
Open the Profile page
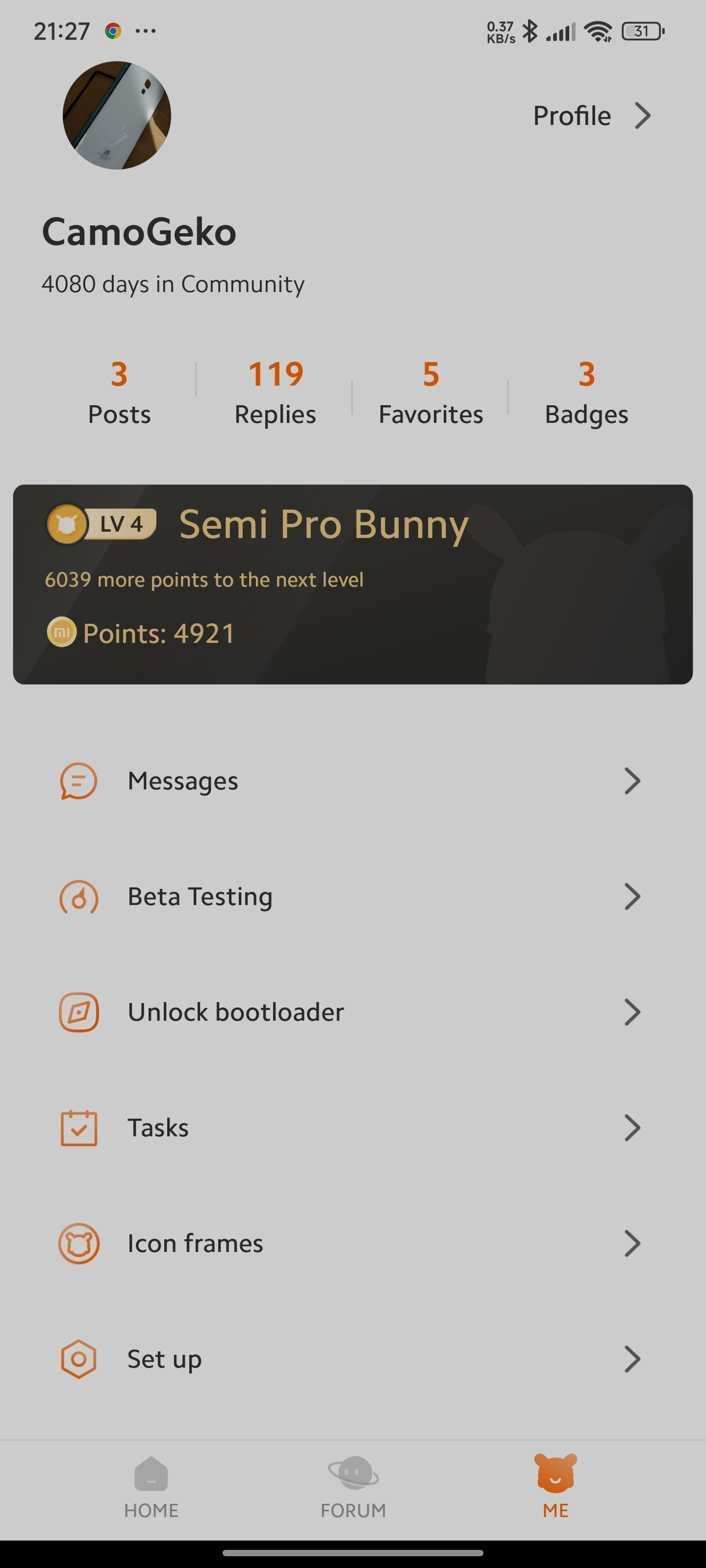coord(592,116)
